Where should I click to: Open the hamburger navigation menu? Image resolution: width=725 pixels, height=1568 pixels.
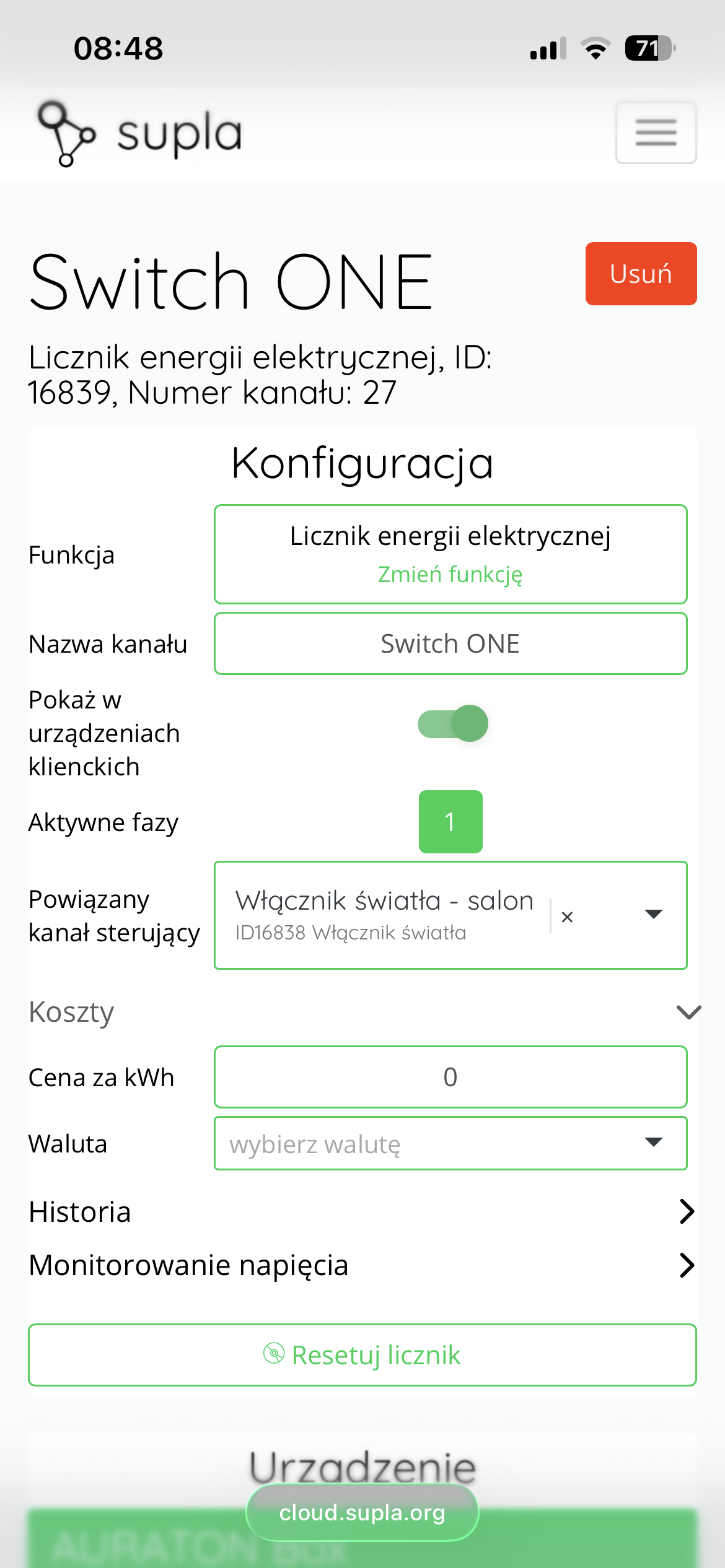tap(656, 133)
